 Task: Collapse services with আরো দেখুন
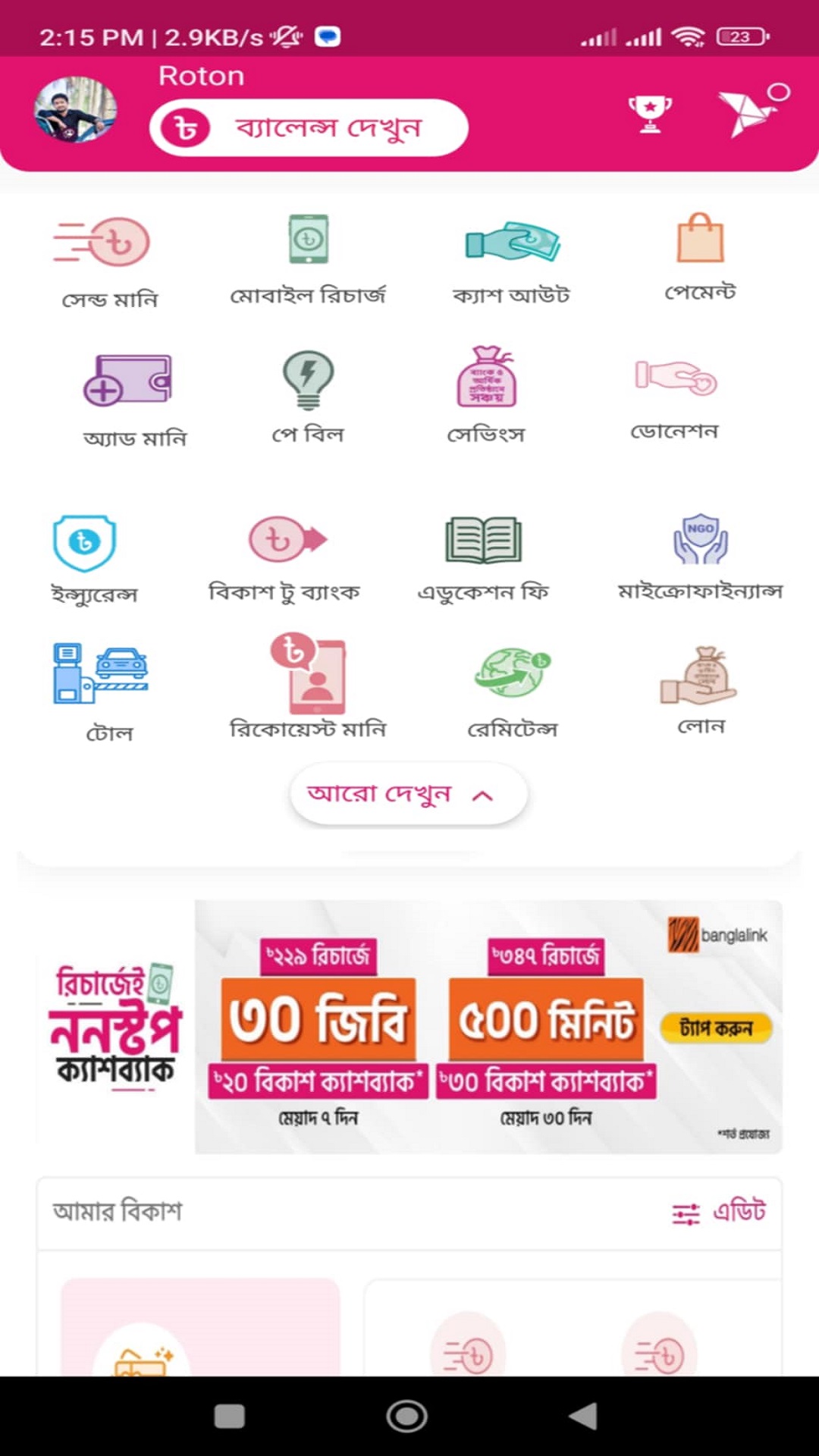[409, 794]
